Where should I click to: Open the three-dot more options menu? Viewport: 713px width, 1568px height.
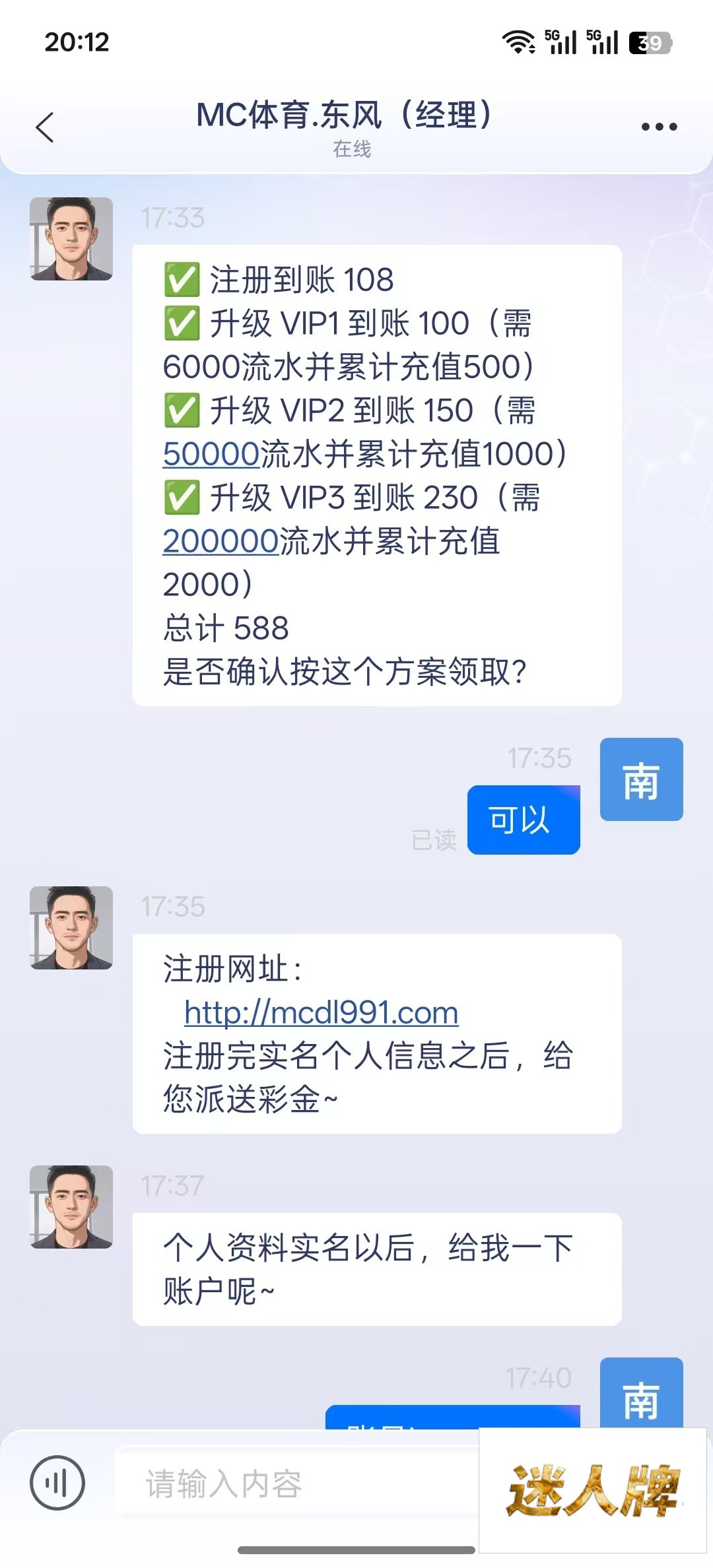(659, 127)
